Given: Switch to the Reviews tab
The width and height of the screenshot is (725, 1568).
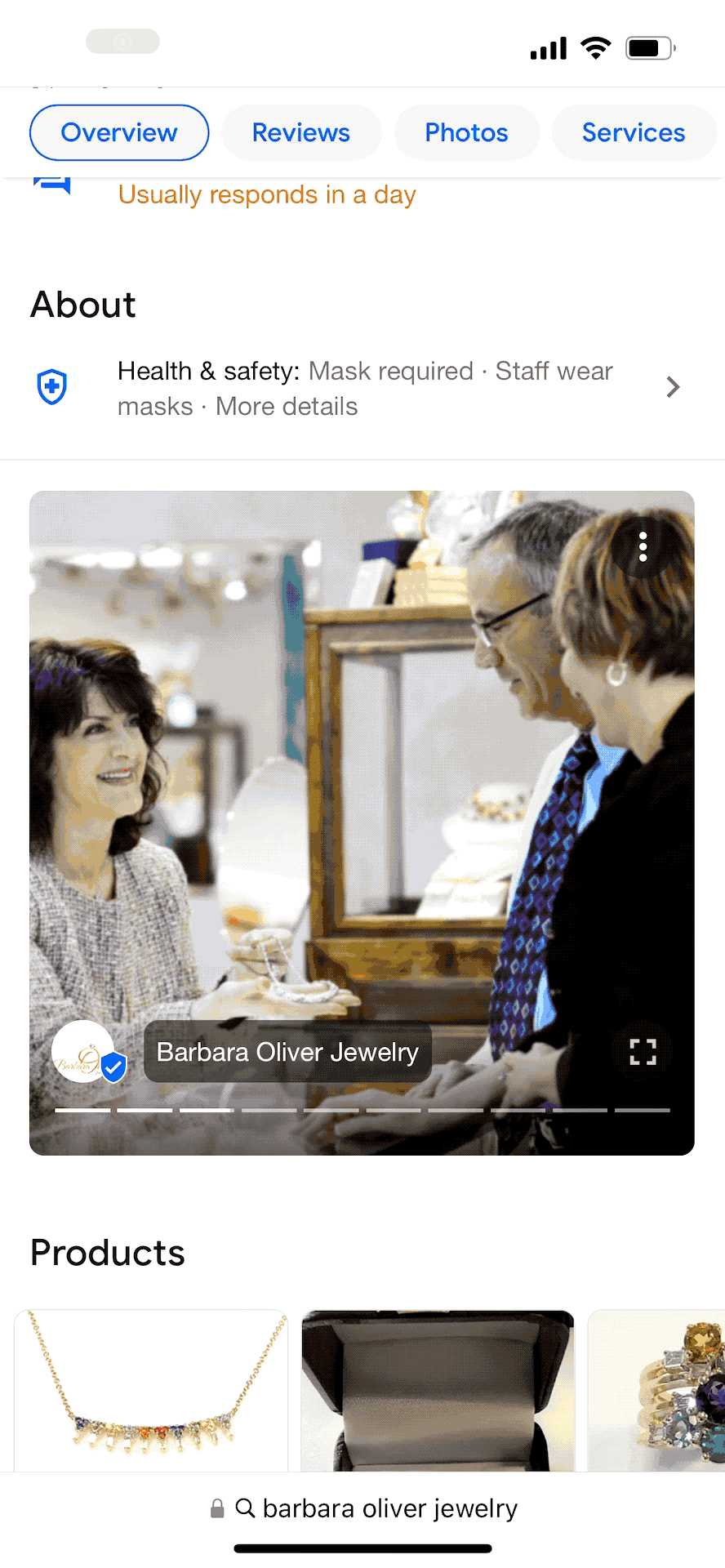Looking at the screenshot, I should 300,132.
